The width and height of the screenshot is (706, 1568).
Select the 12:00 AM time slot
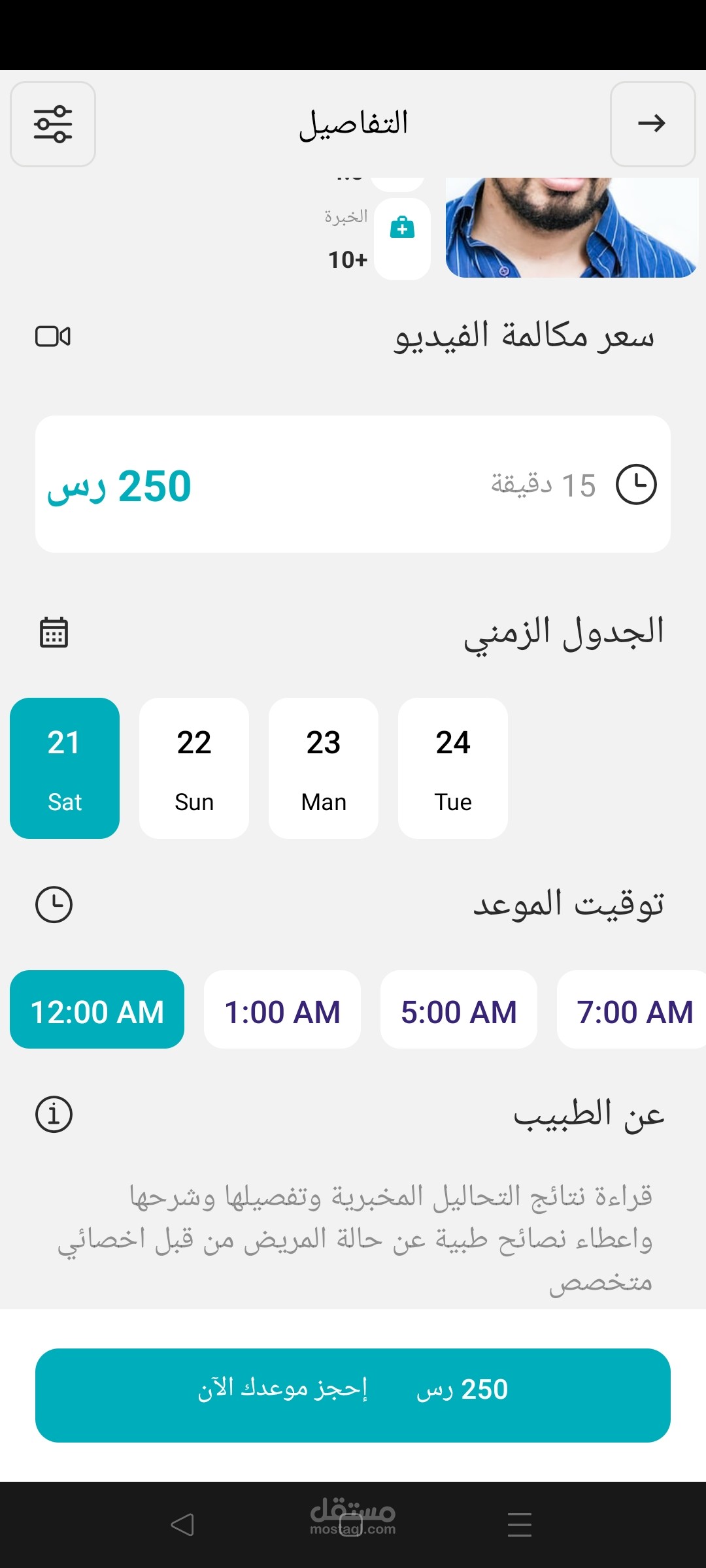point(97,1009)
